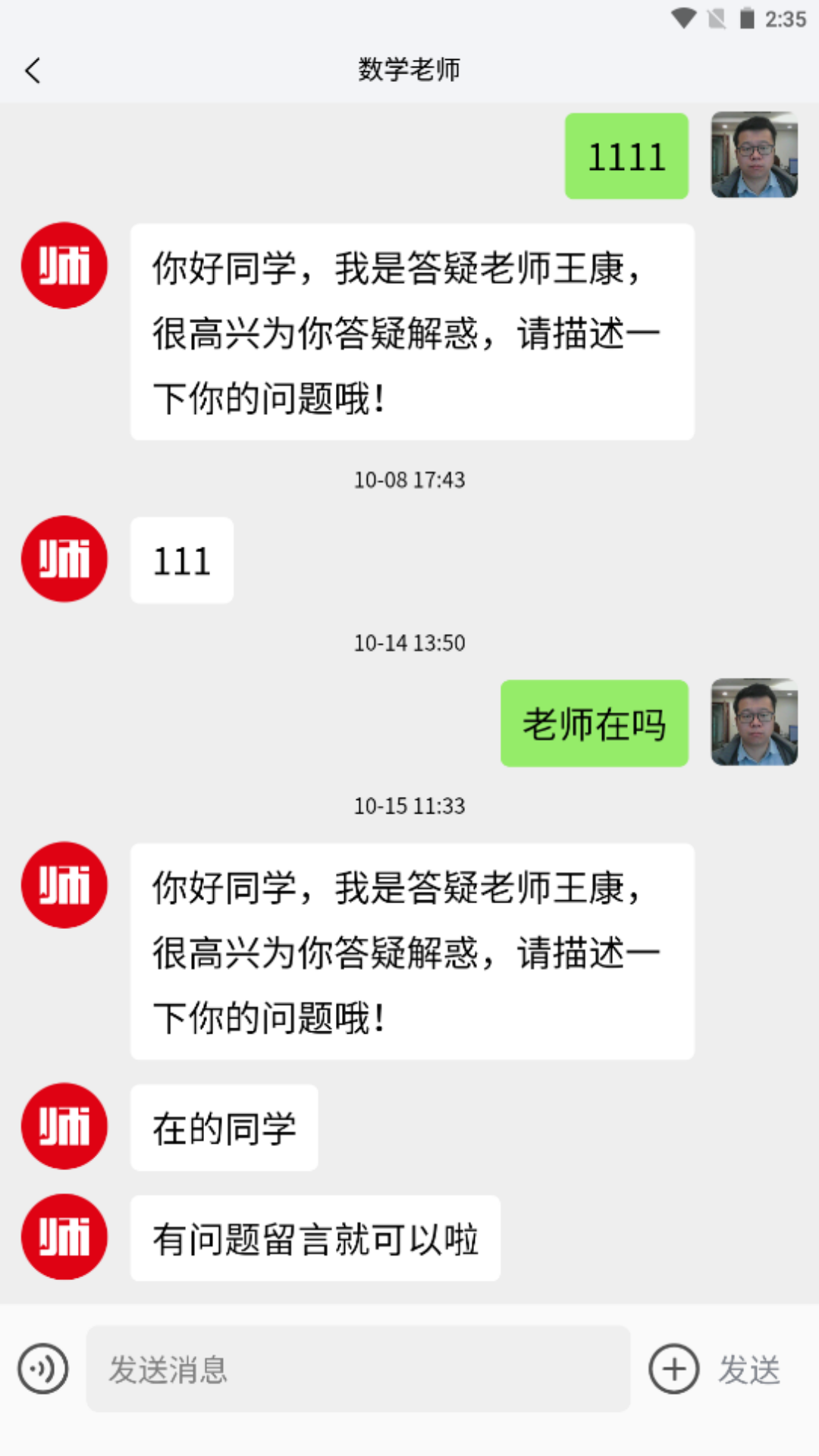Viewport: 819px width, 1456px height.
Task: Select the 老师在吗 message bubble
Action: [595, 723]
